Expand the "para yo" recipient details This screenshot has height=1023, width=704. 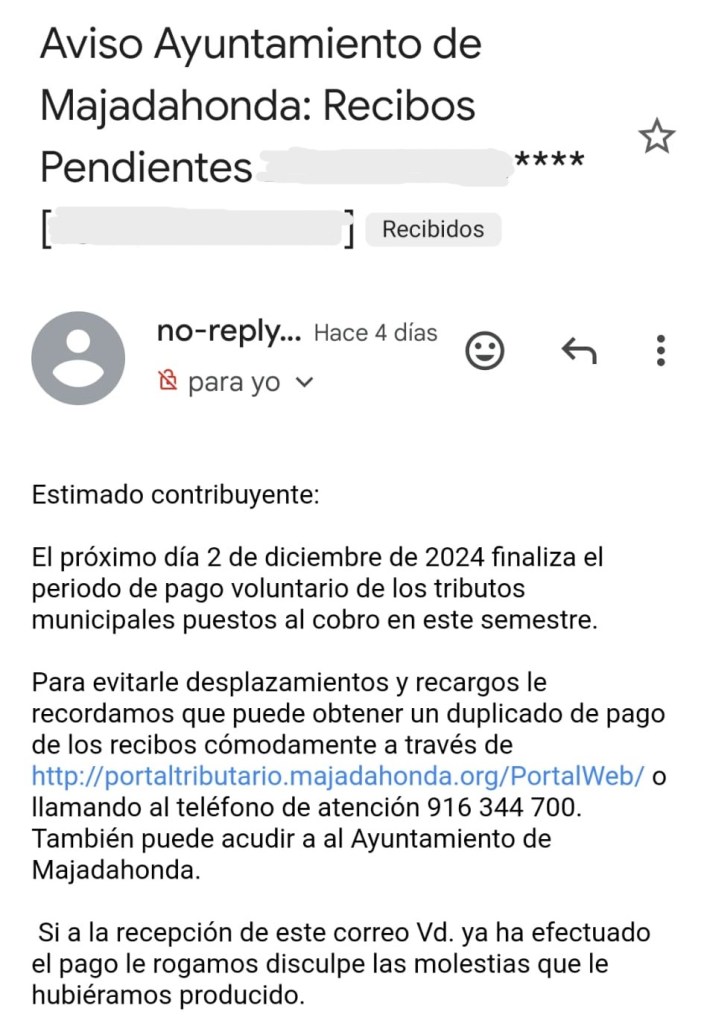point(305,383)
